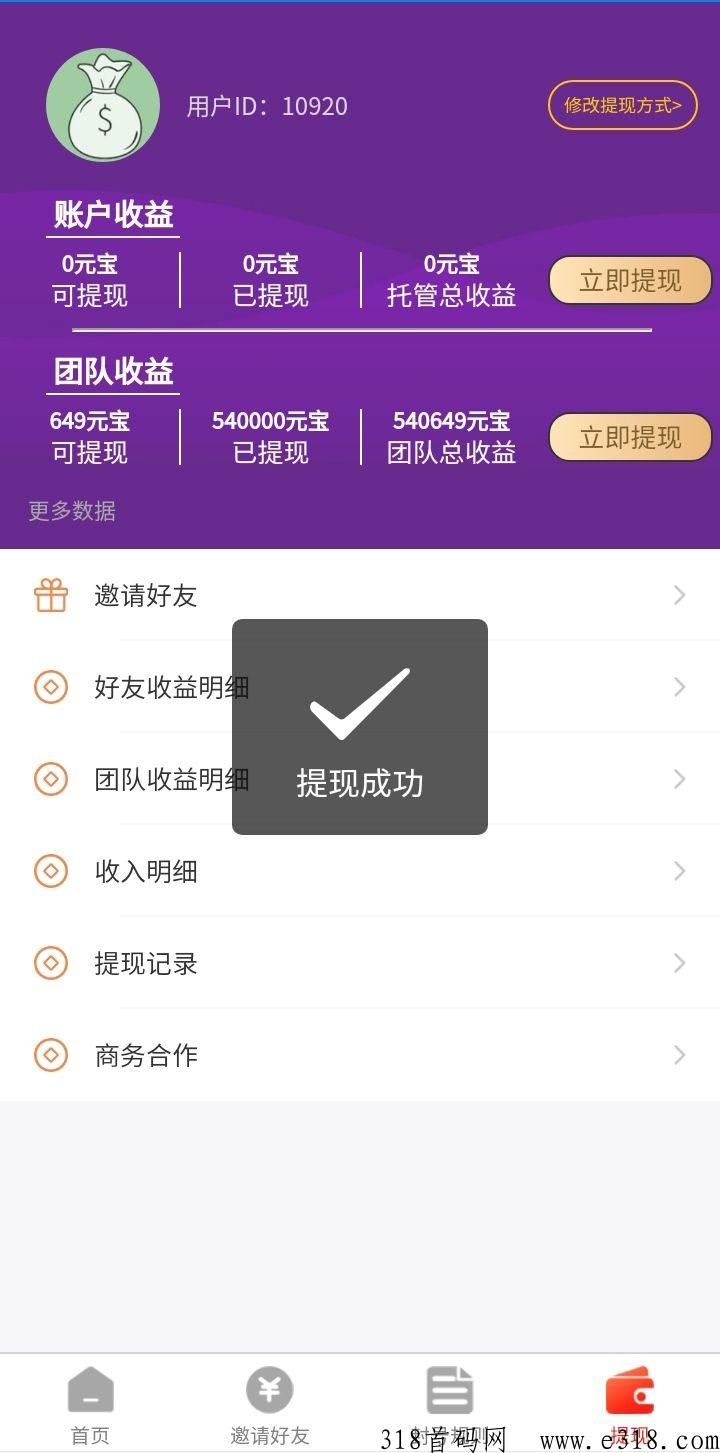Switch to the 首页 tab

(90, 1405)
